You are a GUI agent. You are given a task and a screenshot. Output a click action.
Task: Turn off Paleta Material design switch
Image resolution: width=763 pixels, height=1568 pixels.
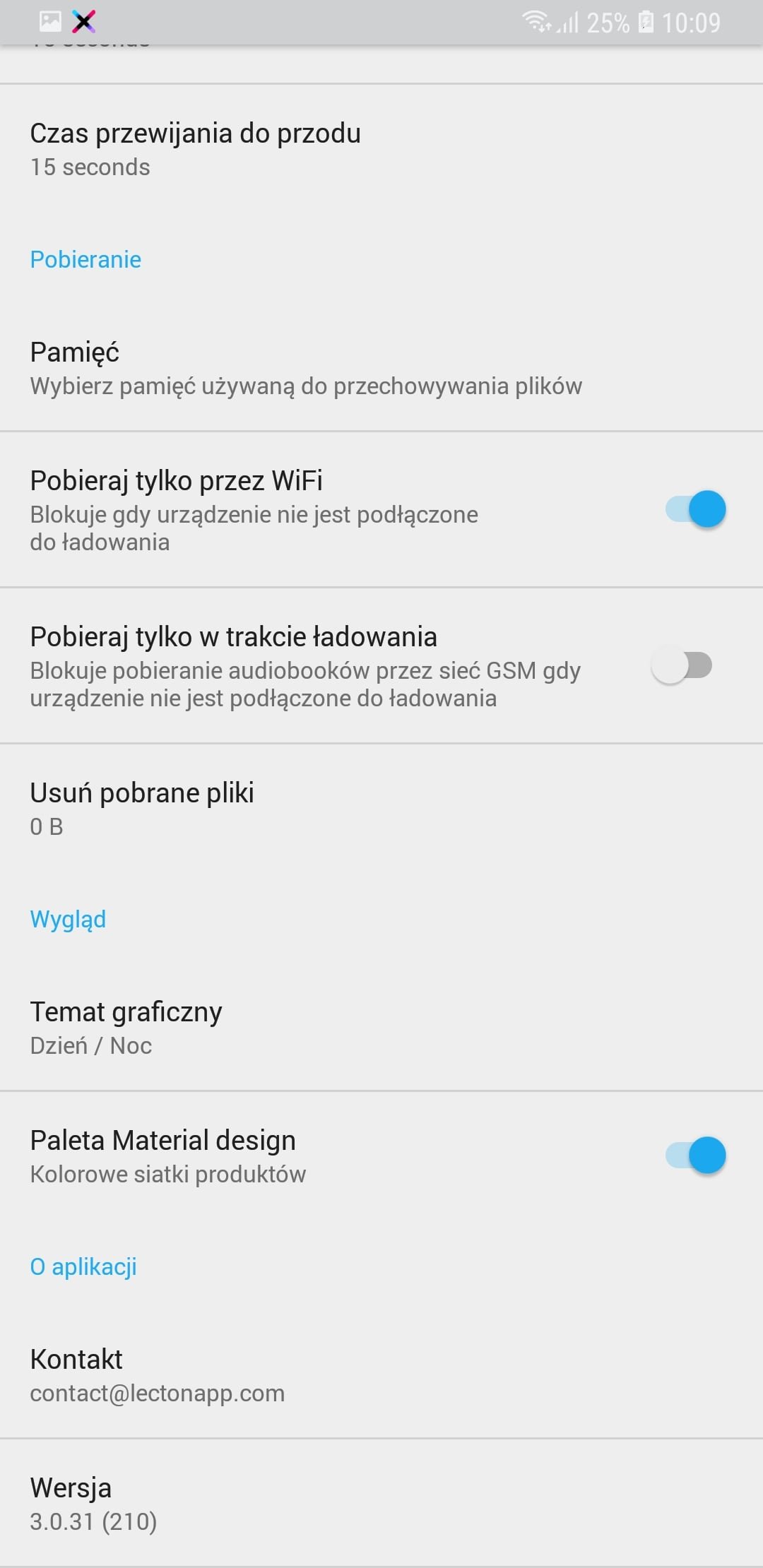point(696,1156)
